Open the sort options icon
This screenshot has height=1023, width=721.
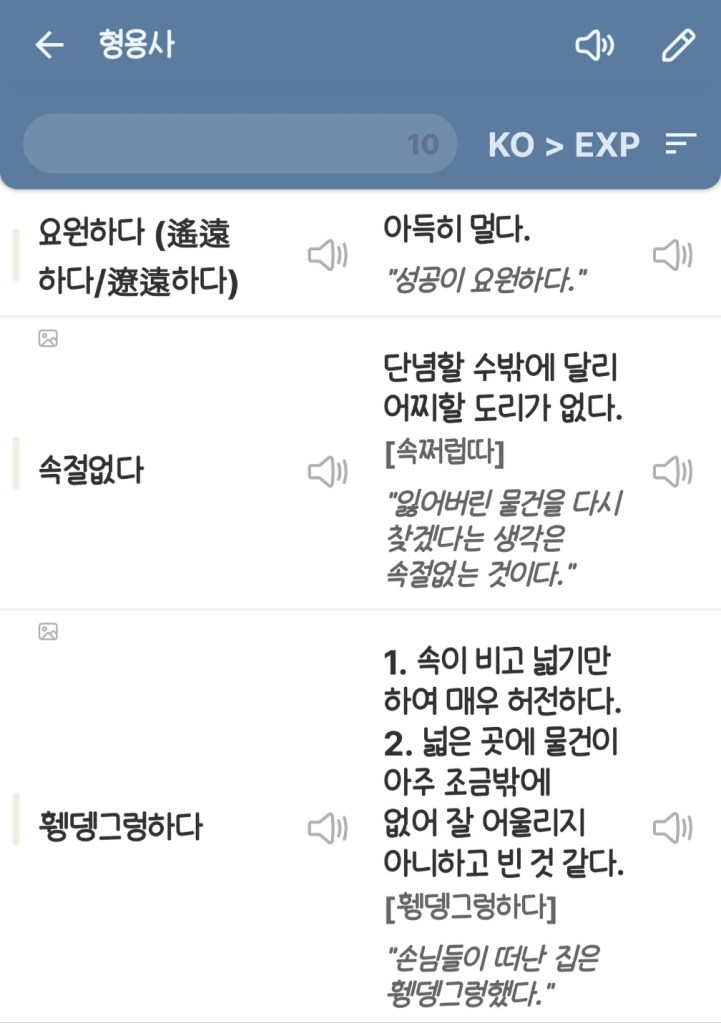680,145
